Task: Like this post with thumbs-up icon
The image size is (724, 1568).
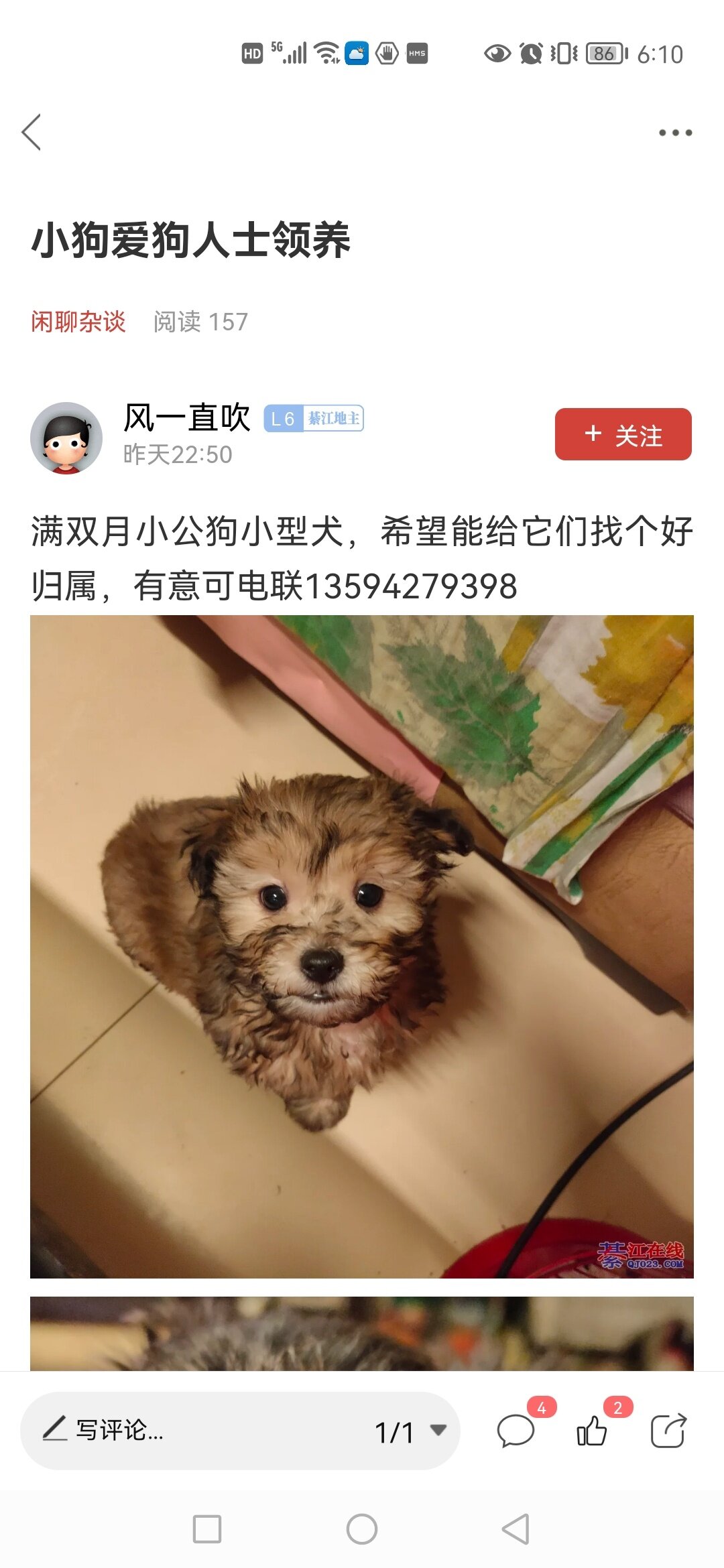Action: [592, 1431]
